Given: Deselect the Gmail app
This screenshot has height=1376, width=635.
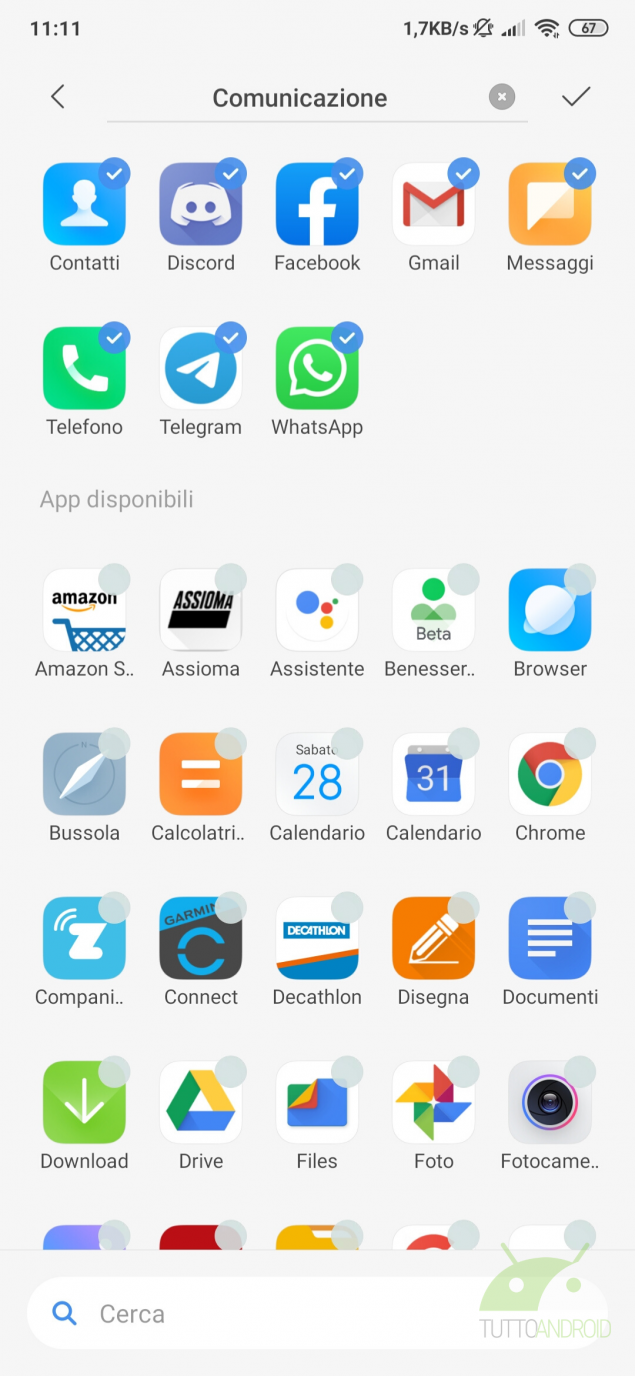Looking at the screenshot, I should coord(433,204).
